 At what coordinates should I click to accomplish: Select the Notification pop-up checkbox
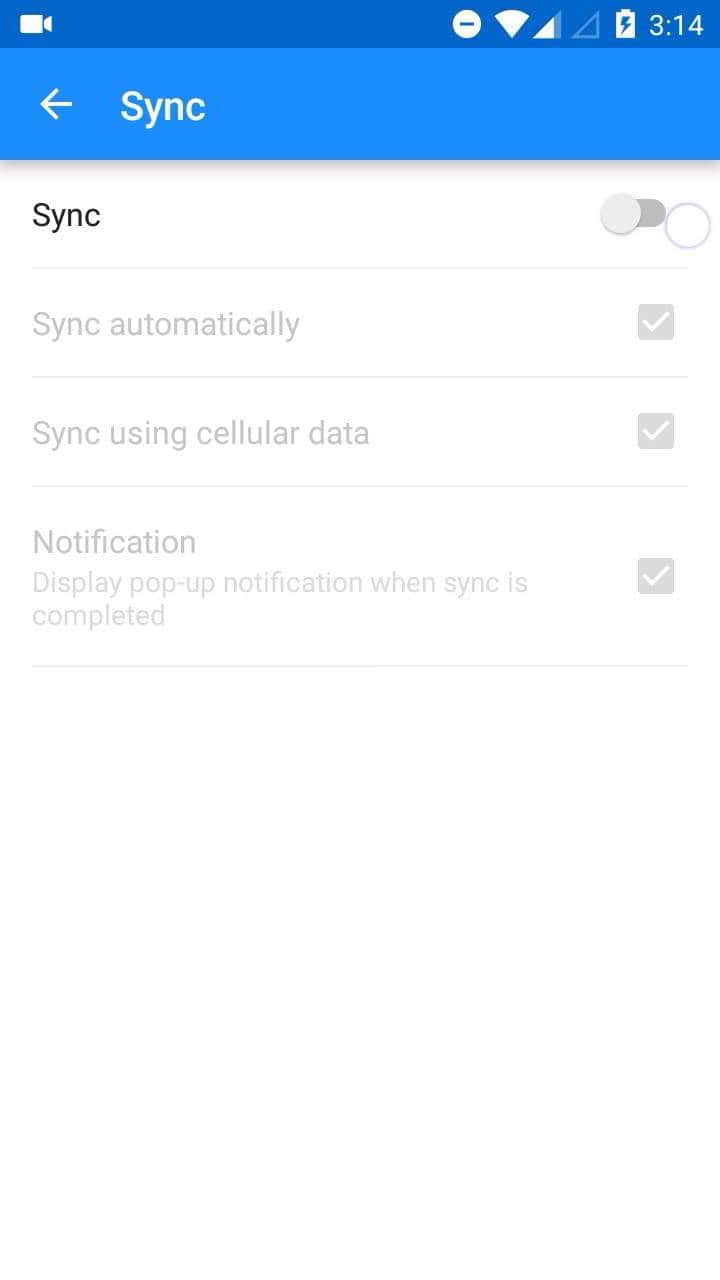click(x=656, y=576)
